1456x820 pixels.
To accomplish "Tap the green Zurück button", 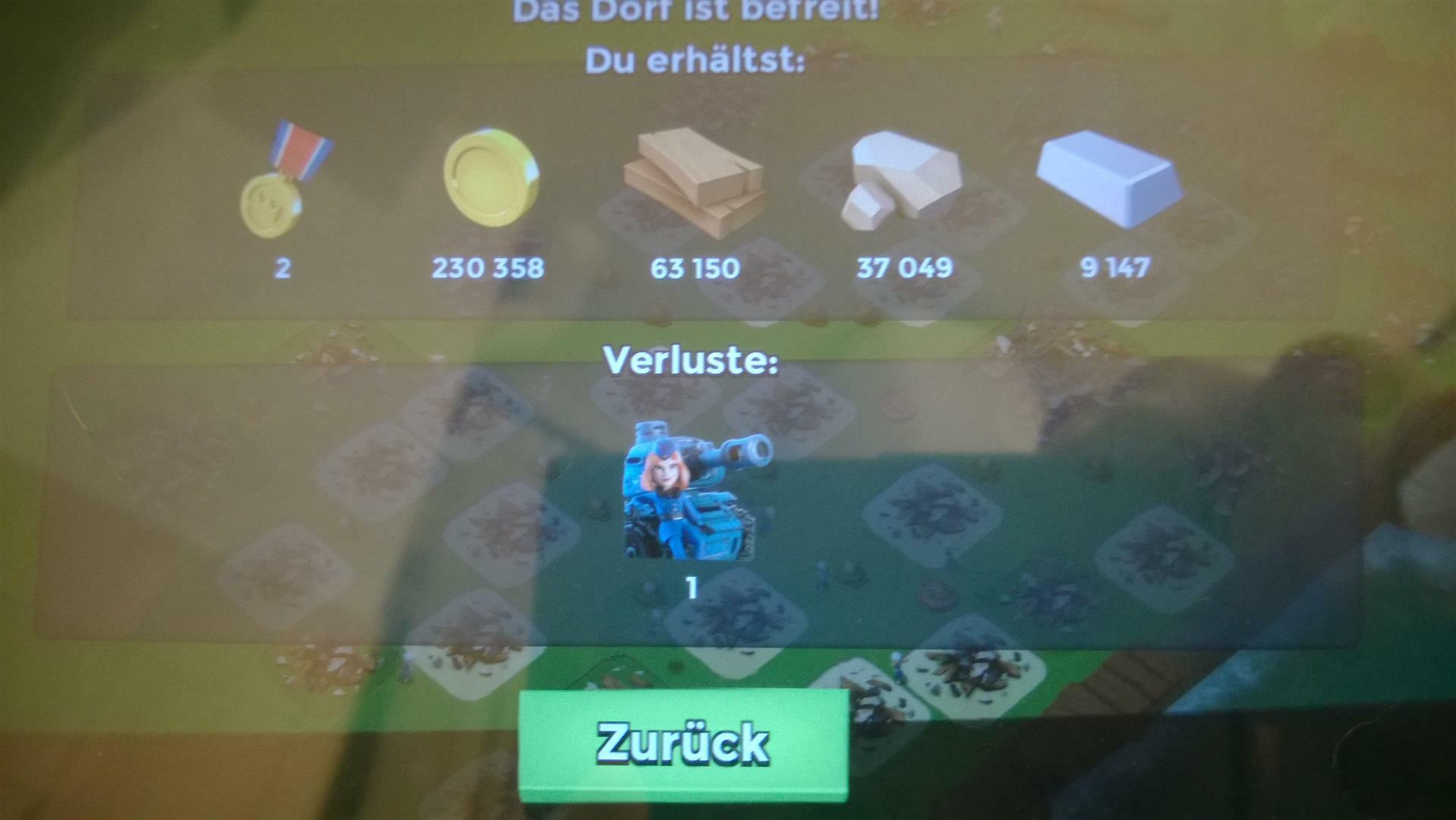I will tap(683, 743).
